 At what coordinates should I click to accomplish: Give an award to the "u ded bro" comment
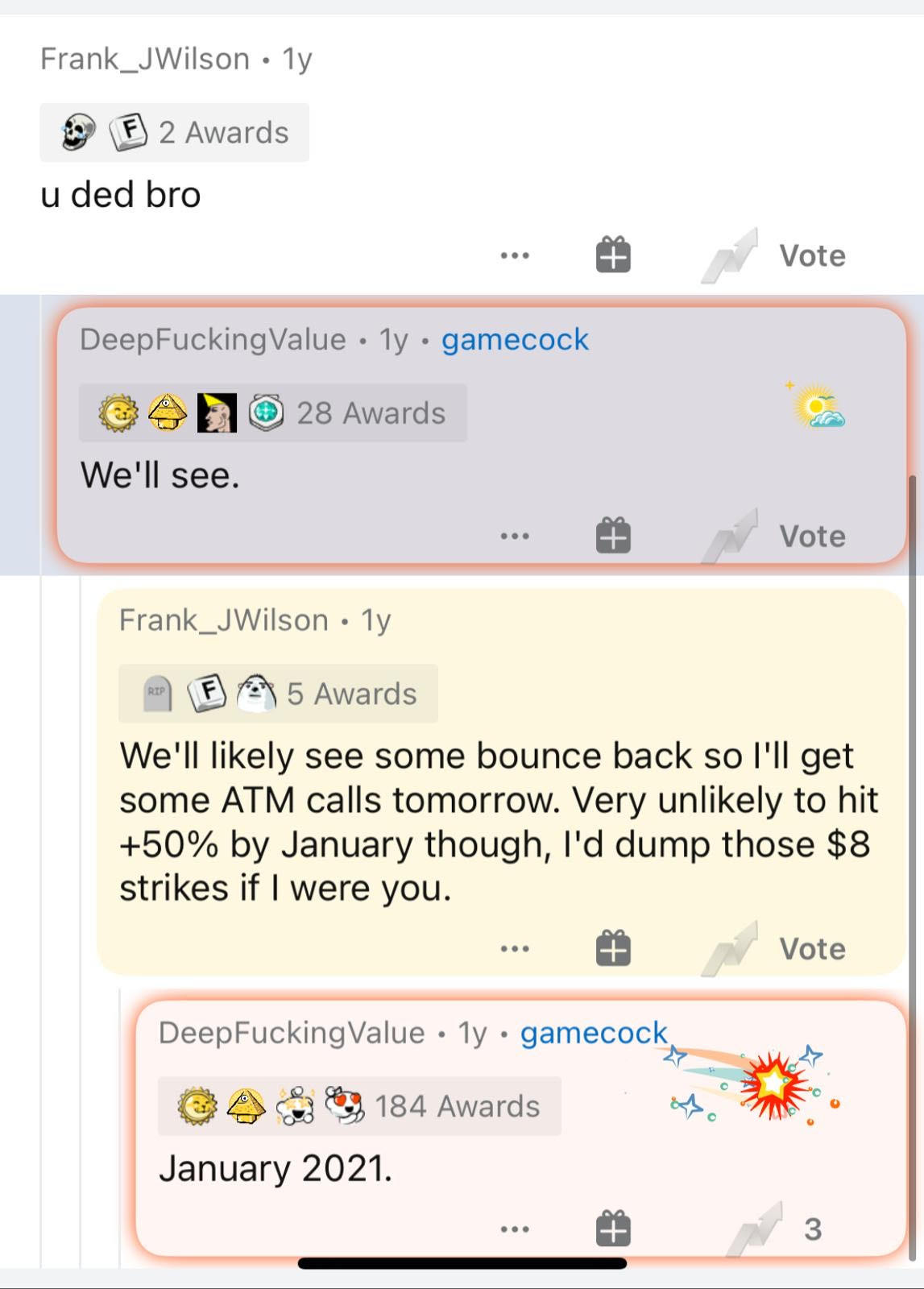pos(613,255)
